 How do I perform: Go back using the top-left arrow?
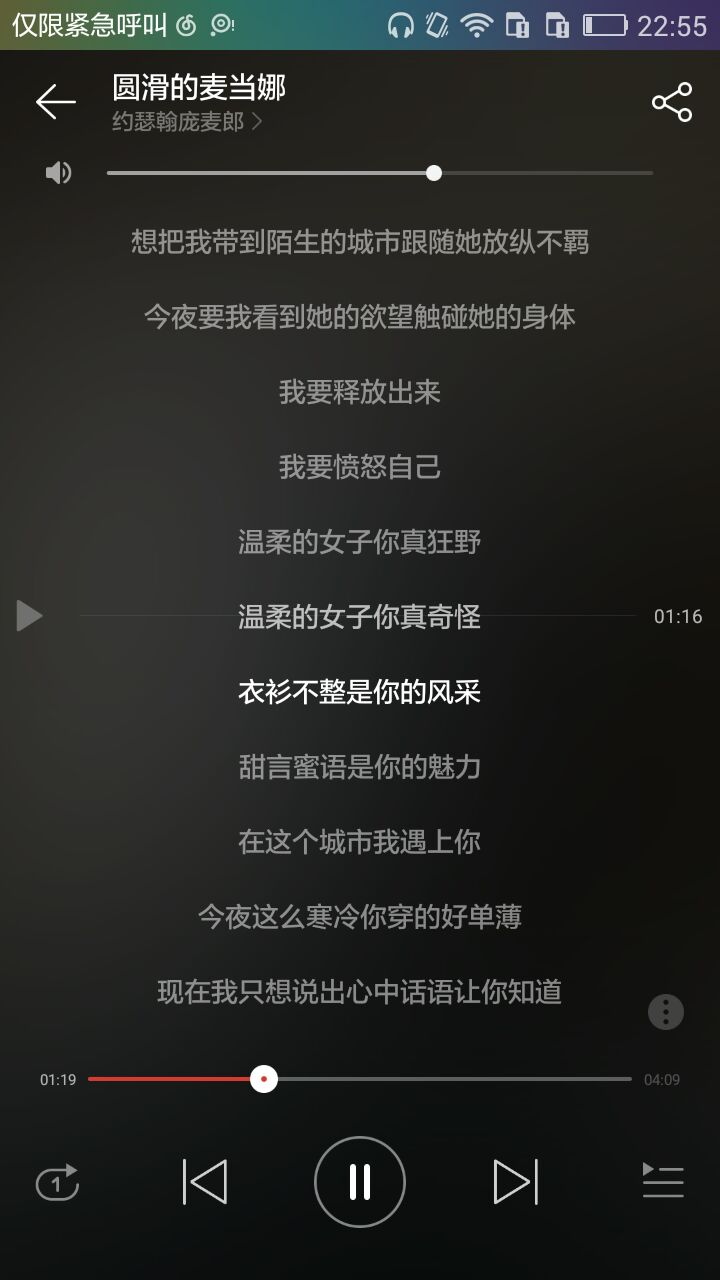(55, 102)
